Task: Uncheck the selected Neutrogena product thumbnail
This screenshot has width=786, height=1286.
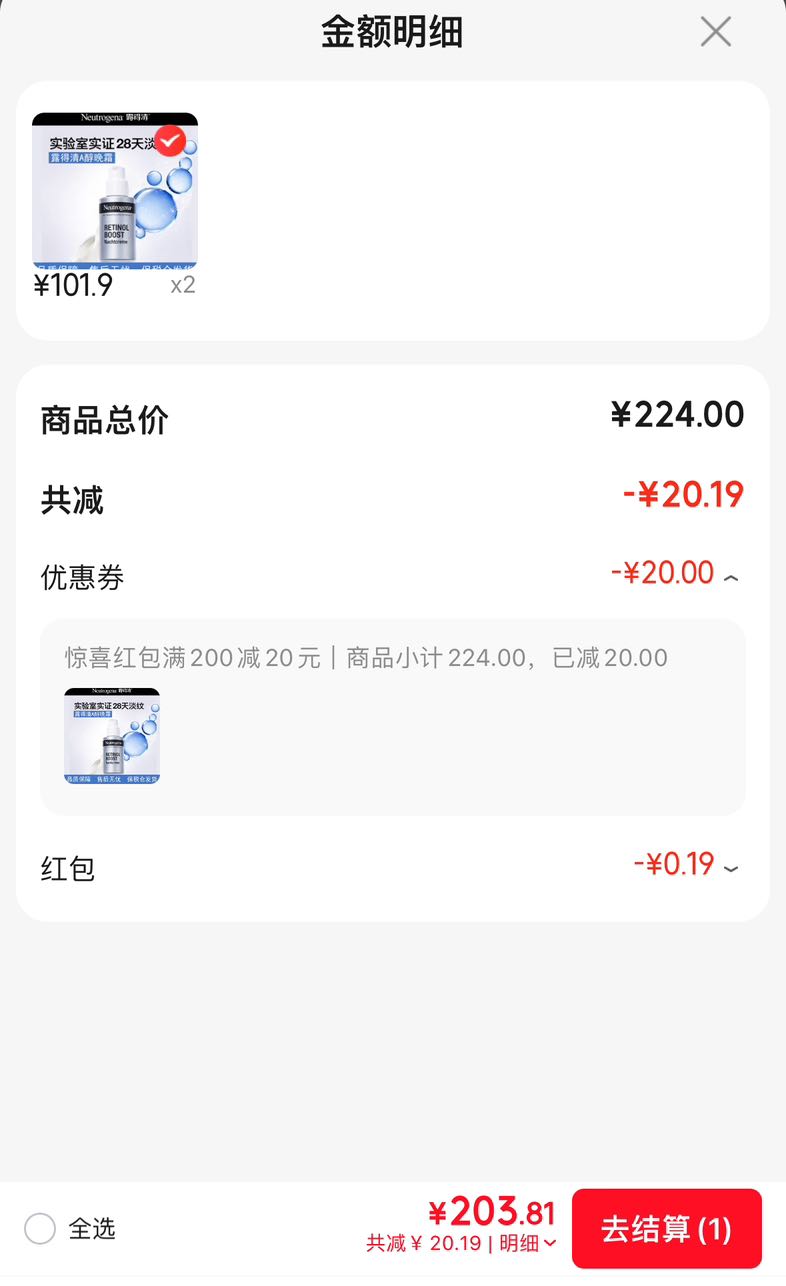Action: pos(170,141)
